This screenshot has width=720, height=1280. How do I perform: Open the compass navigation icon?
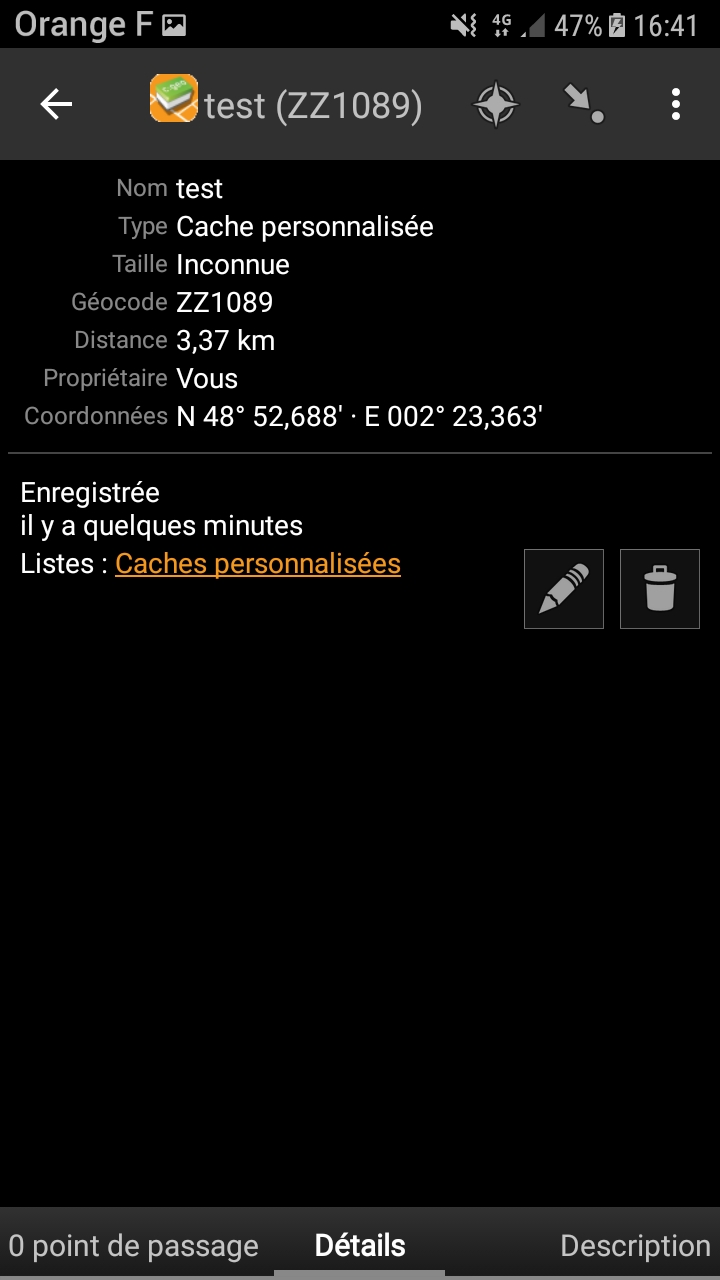pos(496,104)
